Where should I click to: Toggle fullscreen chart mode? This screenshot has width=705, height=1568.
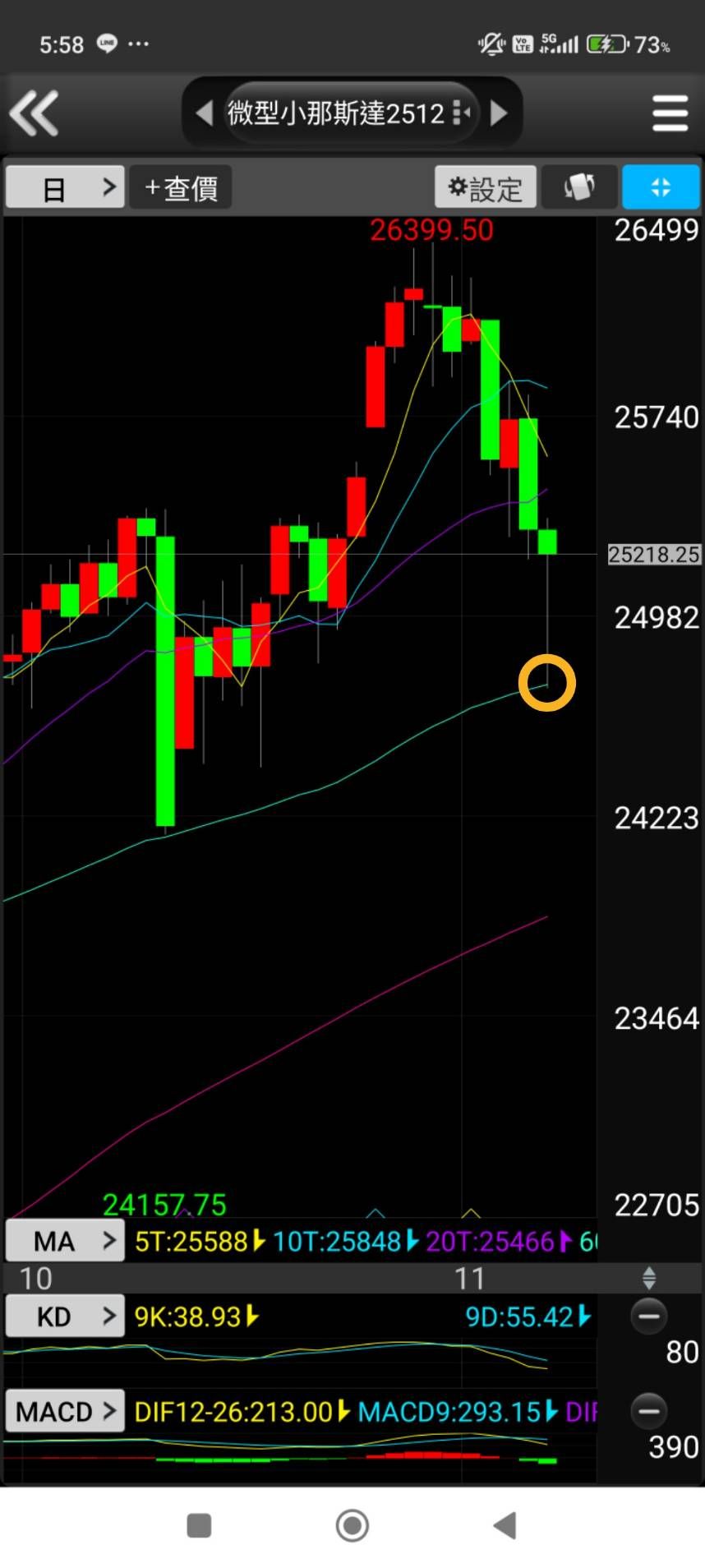point(661,188)
